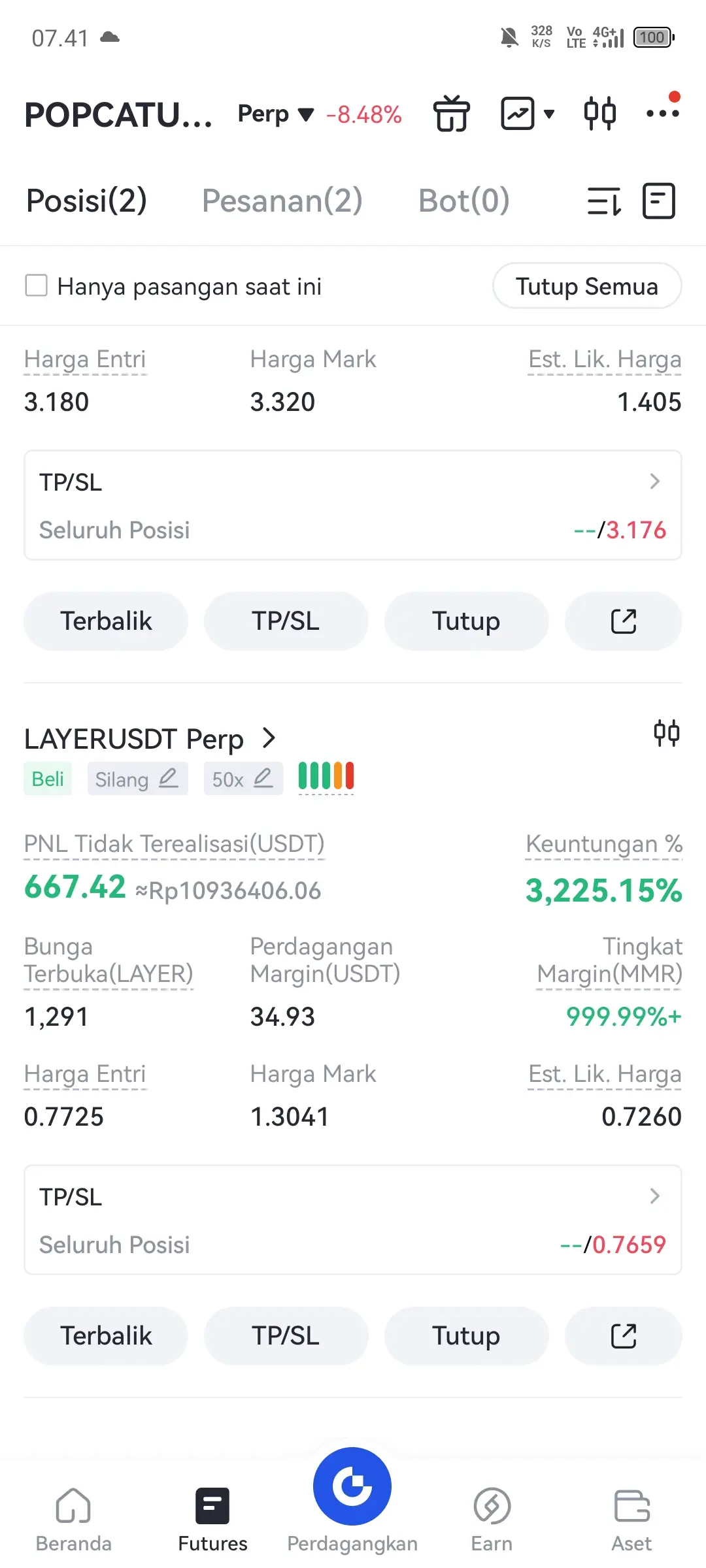This screenshot has height=1568, width=706.
Task: Go to the Beranda tab
Action: tap(73, 1520)
